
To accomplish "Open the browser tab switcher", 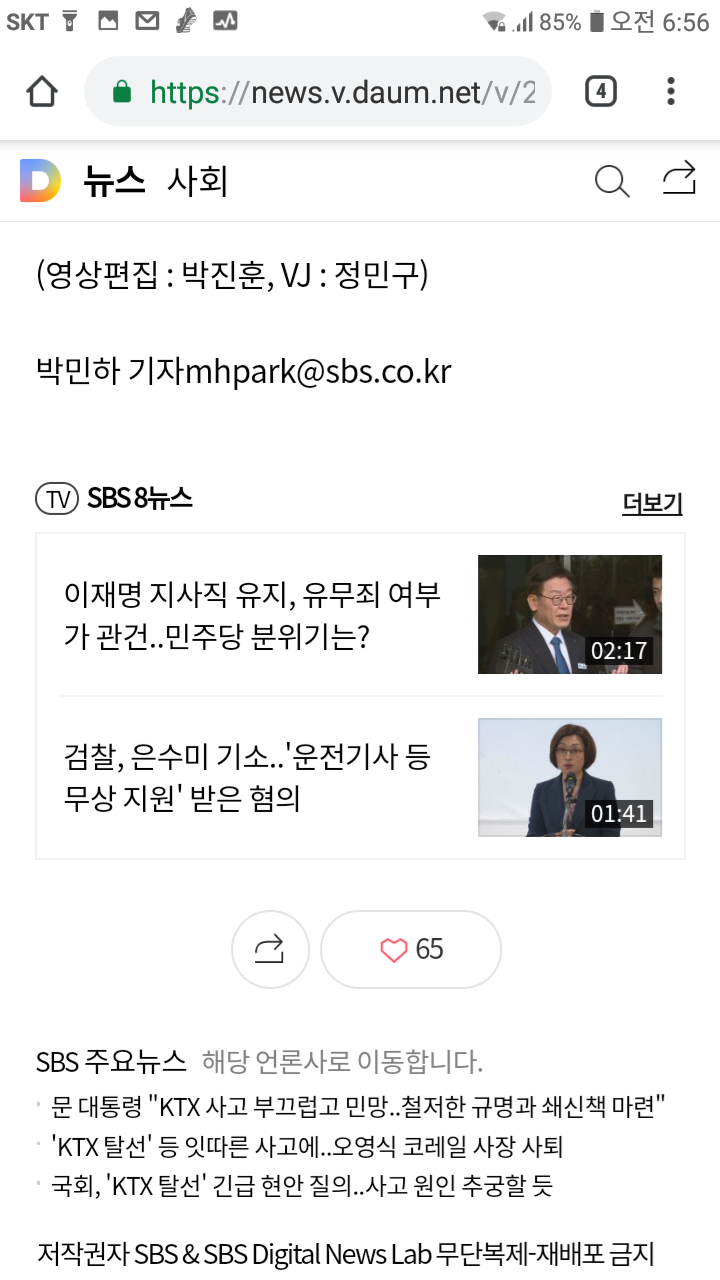I will click(x=600, y=92).
